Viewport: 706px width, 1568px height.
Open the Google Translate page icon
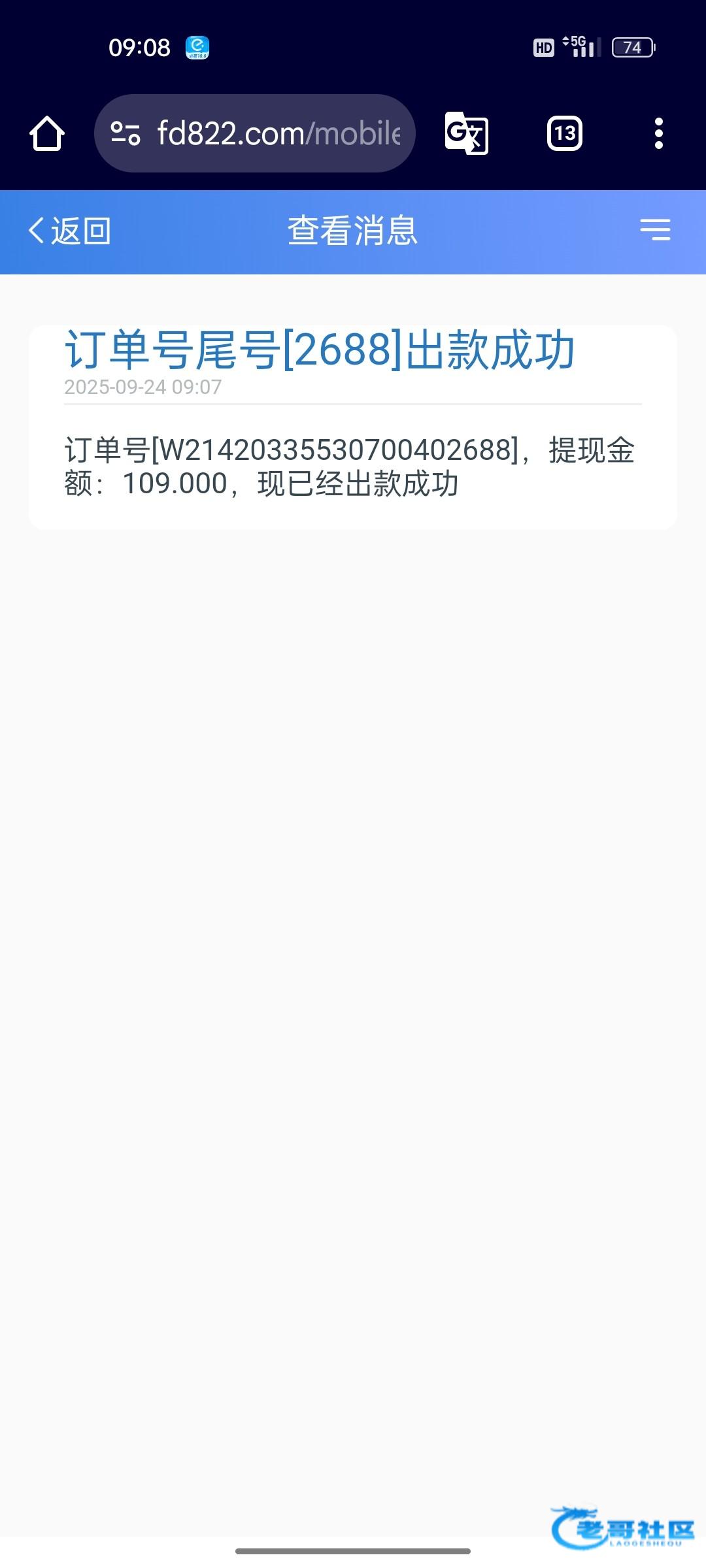467,133
